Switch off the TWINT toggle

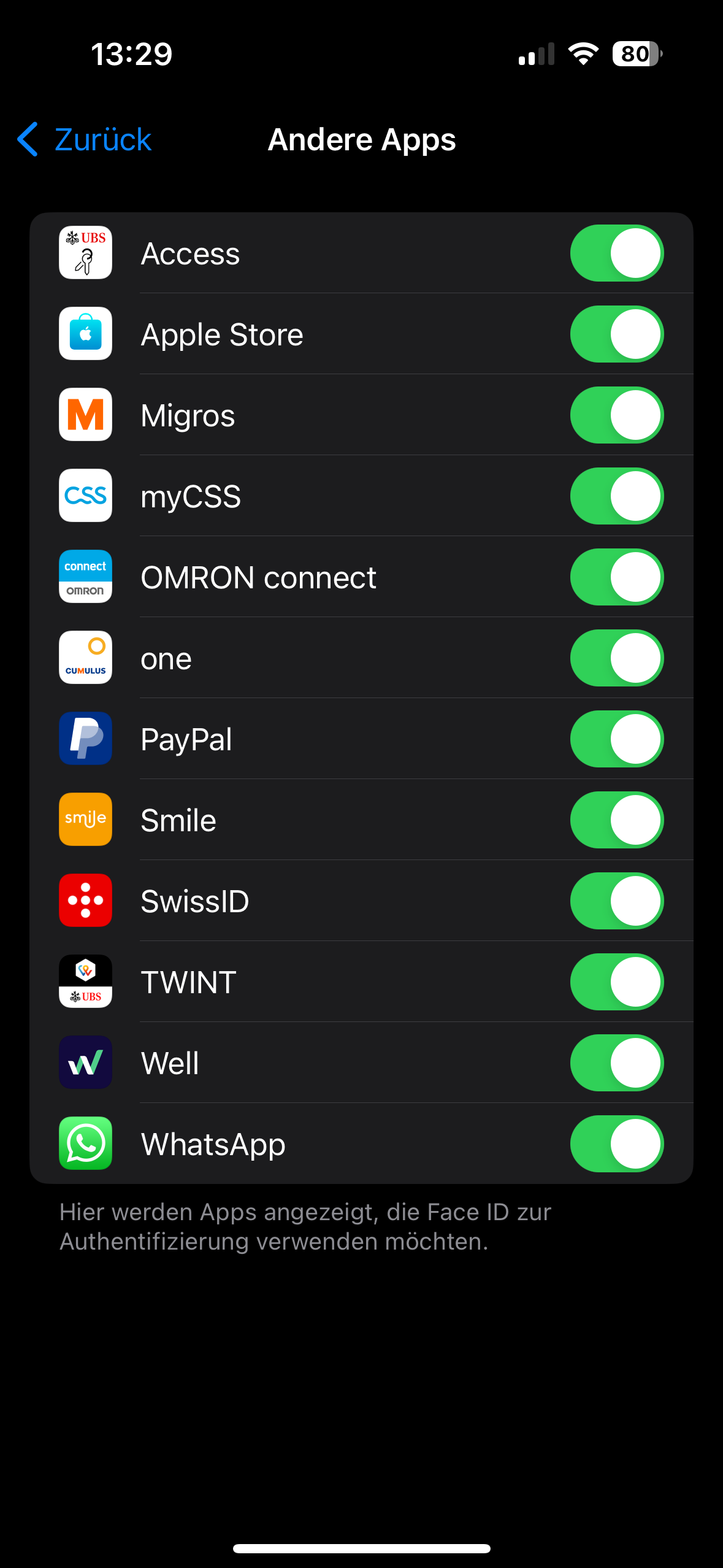[x=616, y=982]
